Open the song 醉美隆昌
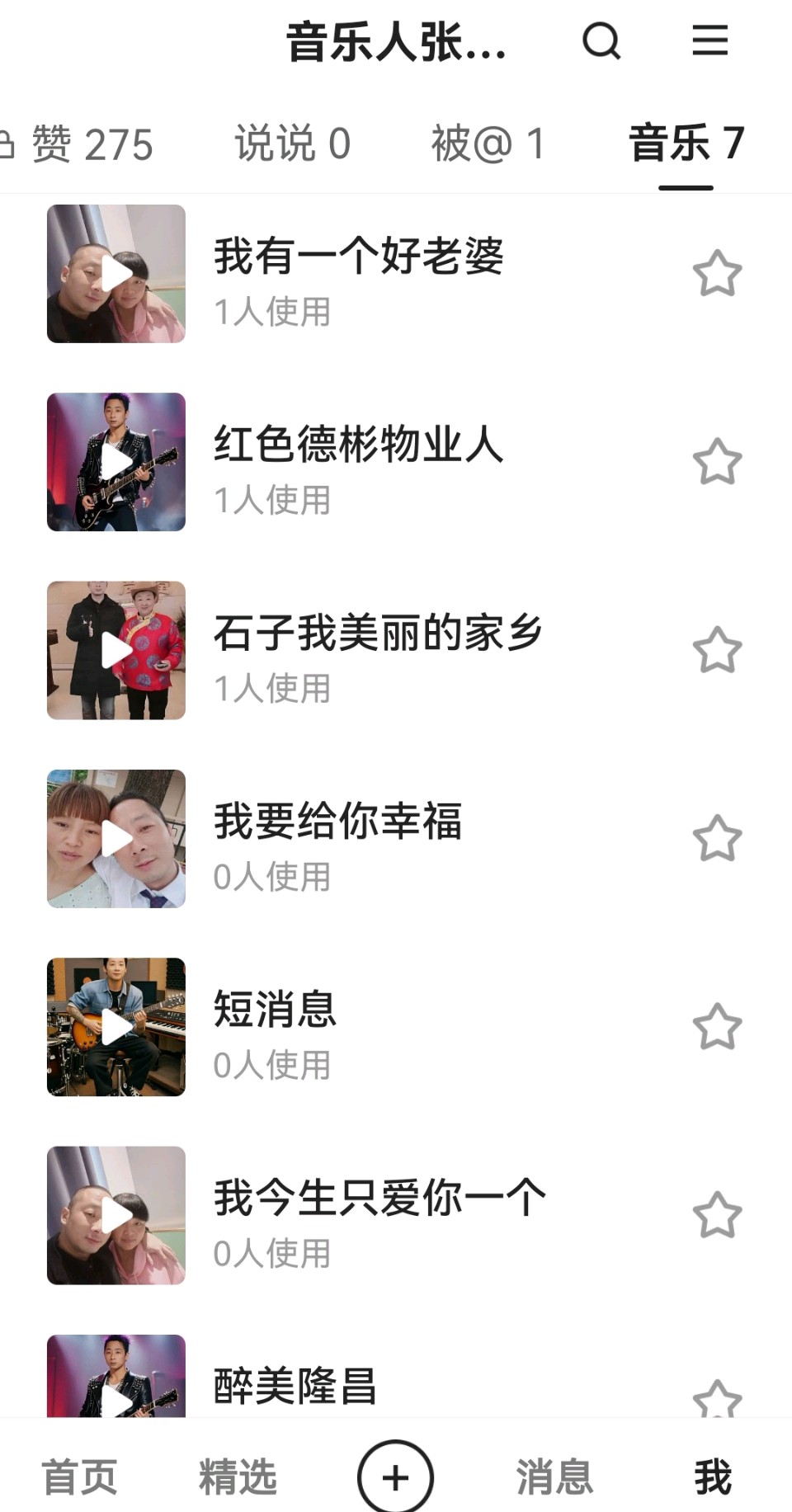Image resolution: width=792 pixels, height=1512 pixels. (295, 1386)
